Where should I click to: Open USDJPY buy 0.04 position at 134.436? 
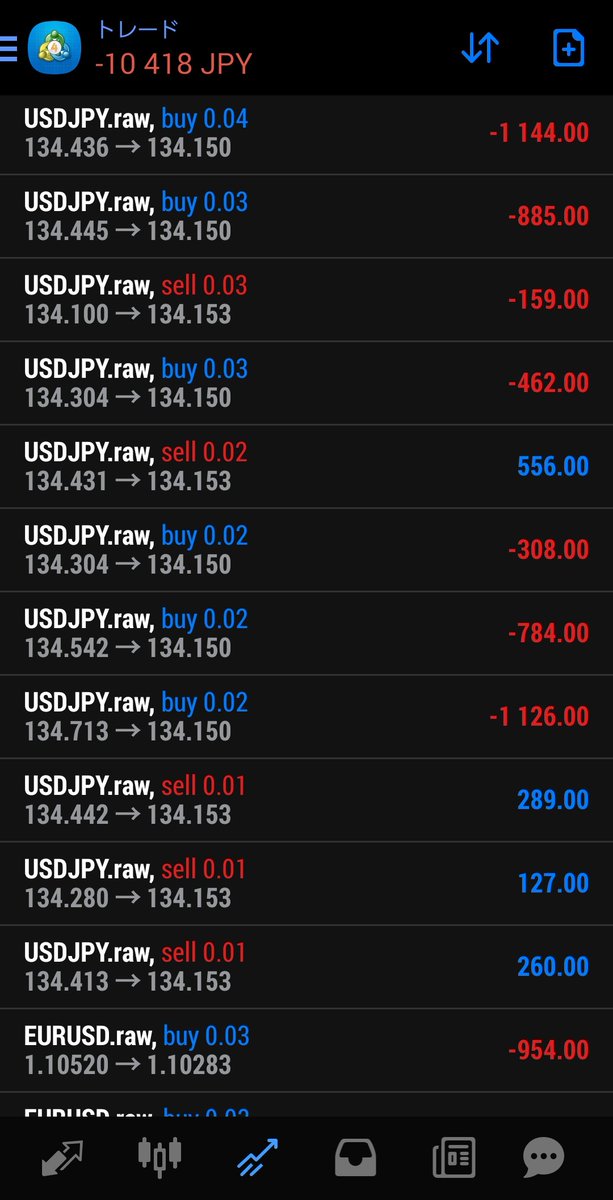pos(306,134)
